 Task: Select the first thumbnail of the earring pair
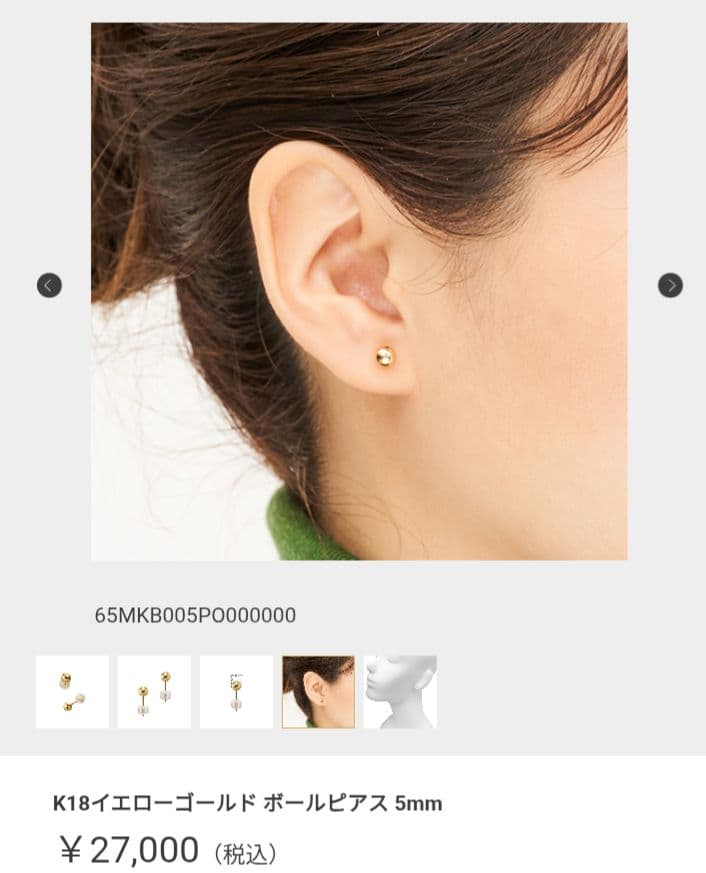tap(72, 692)
